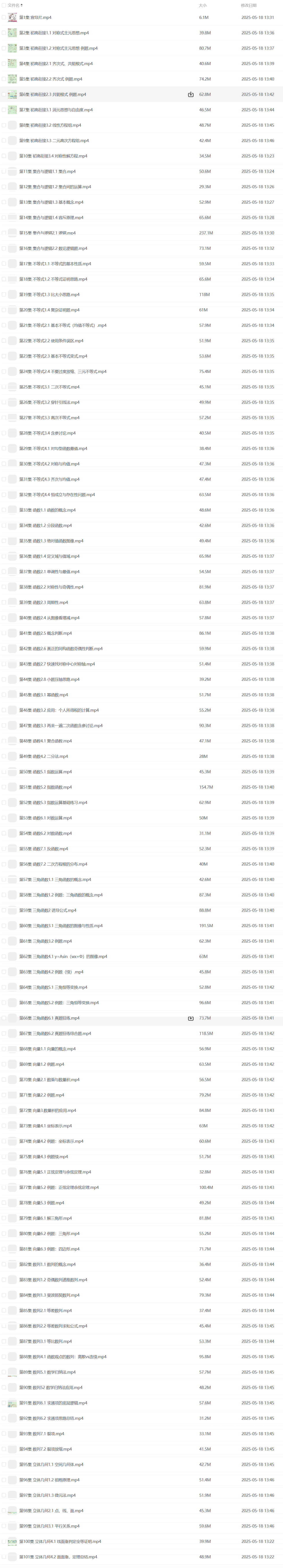Open 第39集 函数2.3 周期性.mp4
The height and width of the screenshot is (1568, 283).
point(44,603)
